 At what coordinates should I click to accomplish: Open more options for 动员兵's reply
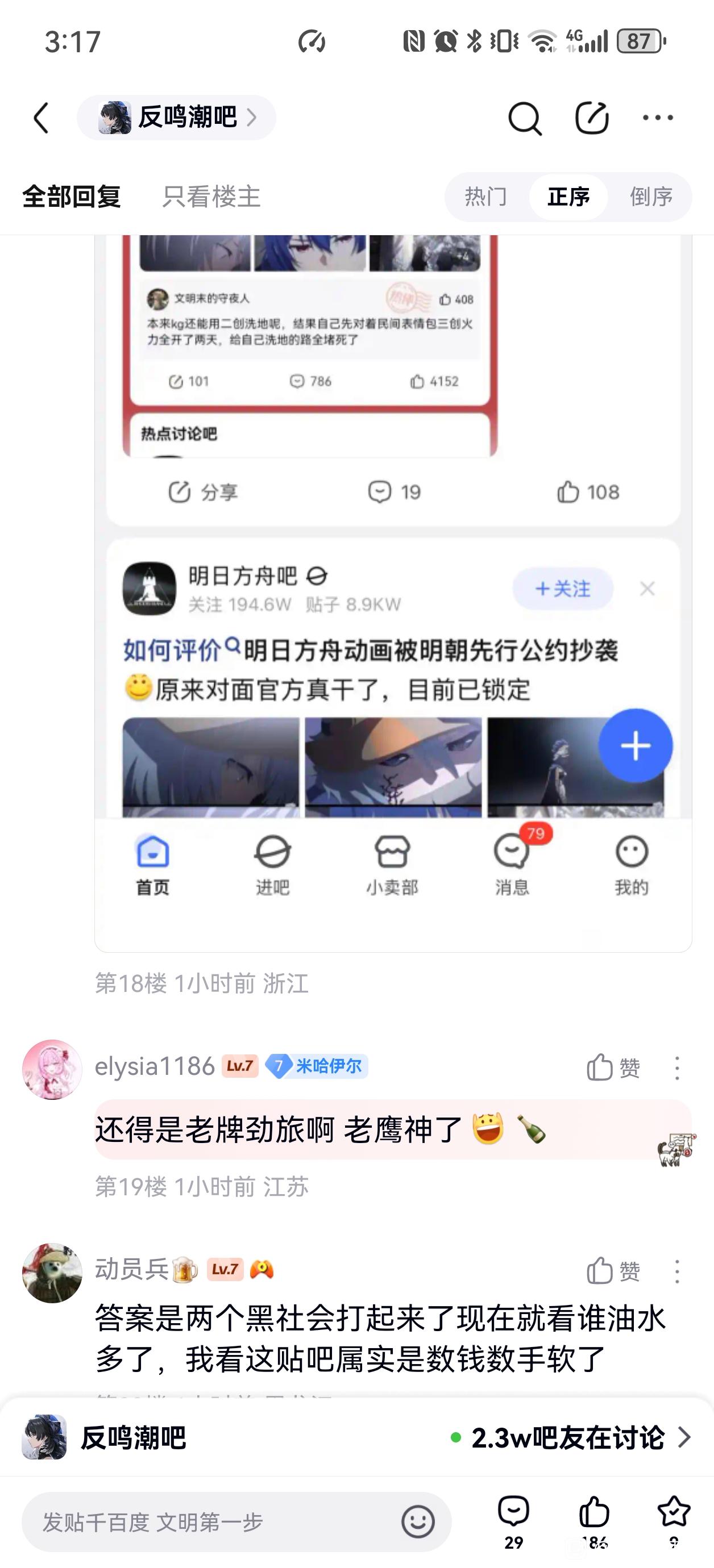[x=677, y=1271]
